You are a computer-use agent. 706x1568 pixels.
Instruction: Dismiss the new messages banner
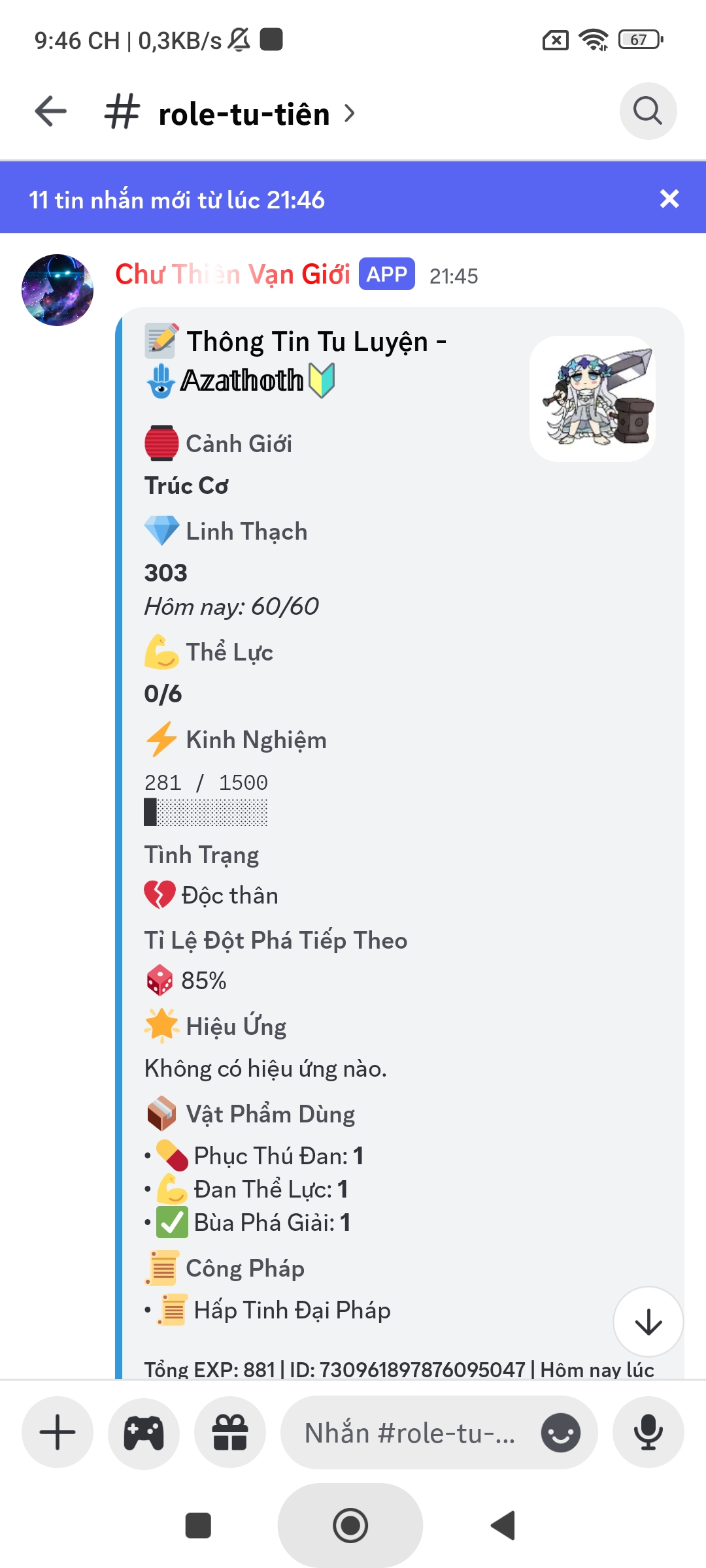[669, 199]
